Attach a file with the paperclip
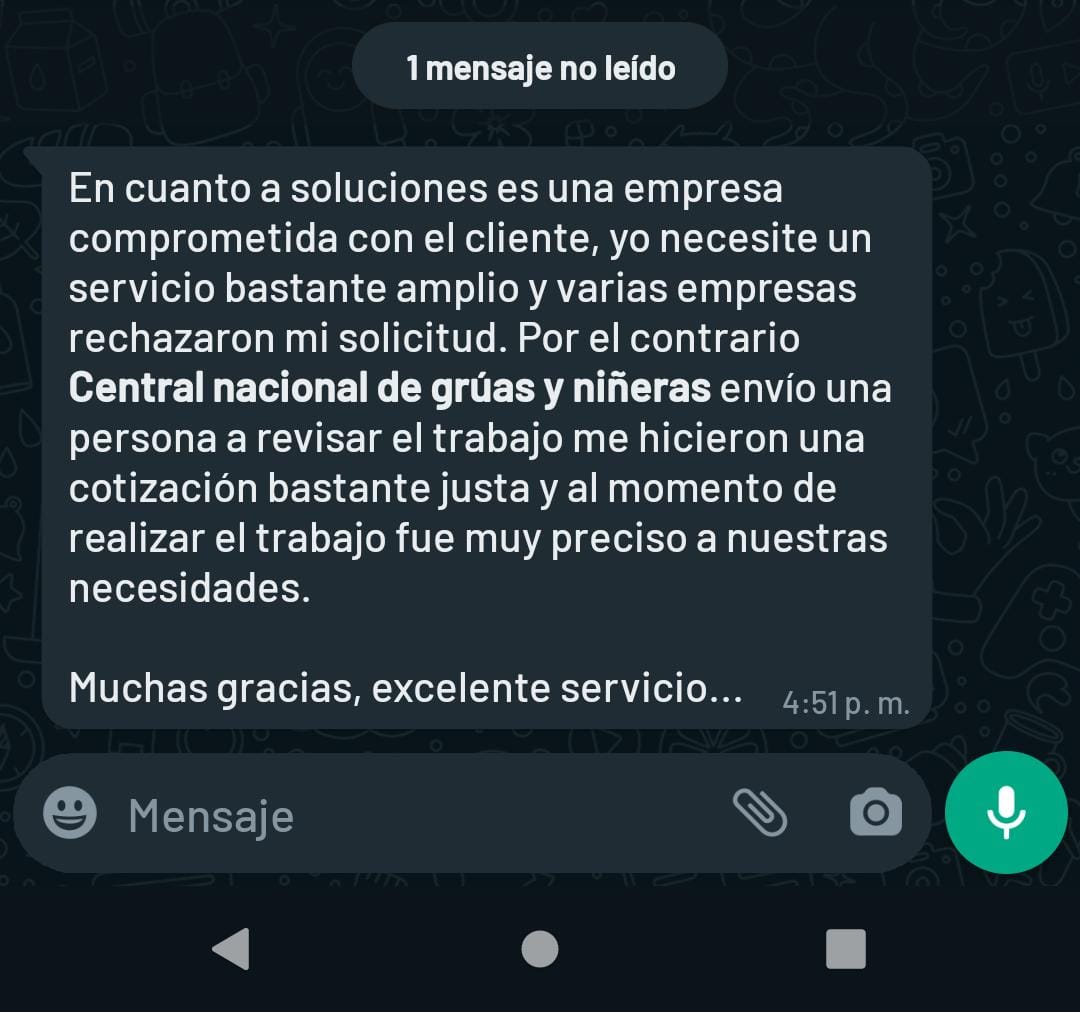 (x=760, y=812)
